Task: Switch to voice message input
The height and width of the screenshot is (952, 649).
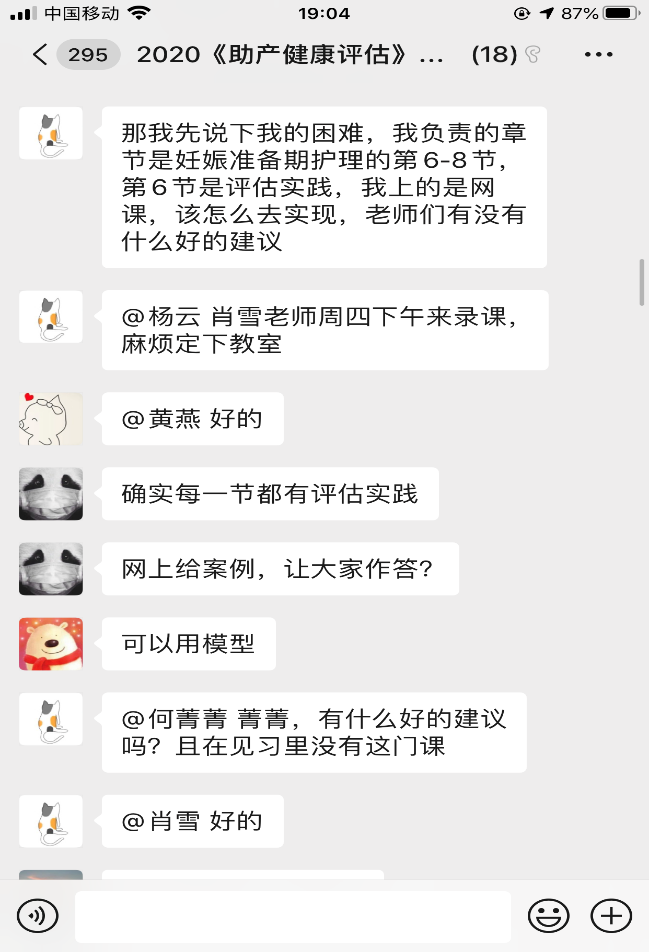Action: 38,915
